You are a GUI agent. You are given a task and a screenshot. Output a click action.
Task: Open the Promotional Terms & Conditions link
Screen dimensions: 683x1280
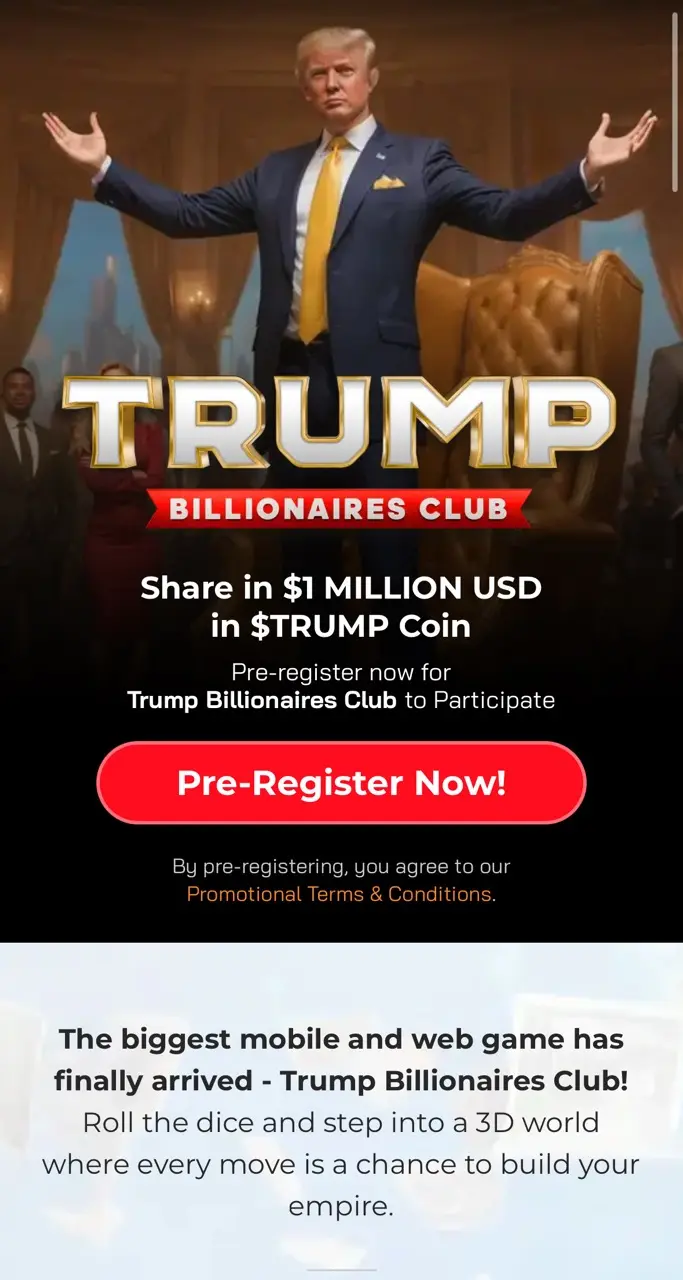click(x=339, y=894)
